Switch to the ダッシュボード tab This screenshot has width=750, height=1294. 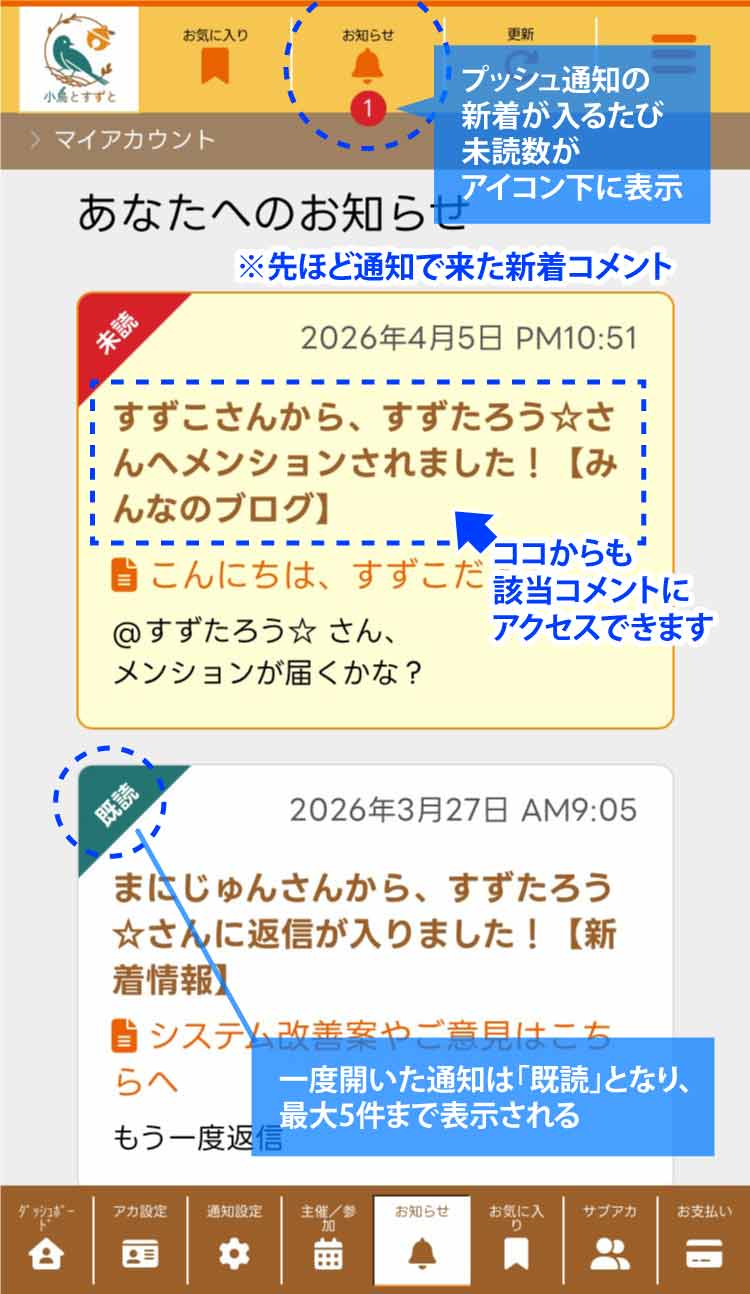click(46, 1240)
